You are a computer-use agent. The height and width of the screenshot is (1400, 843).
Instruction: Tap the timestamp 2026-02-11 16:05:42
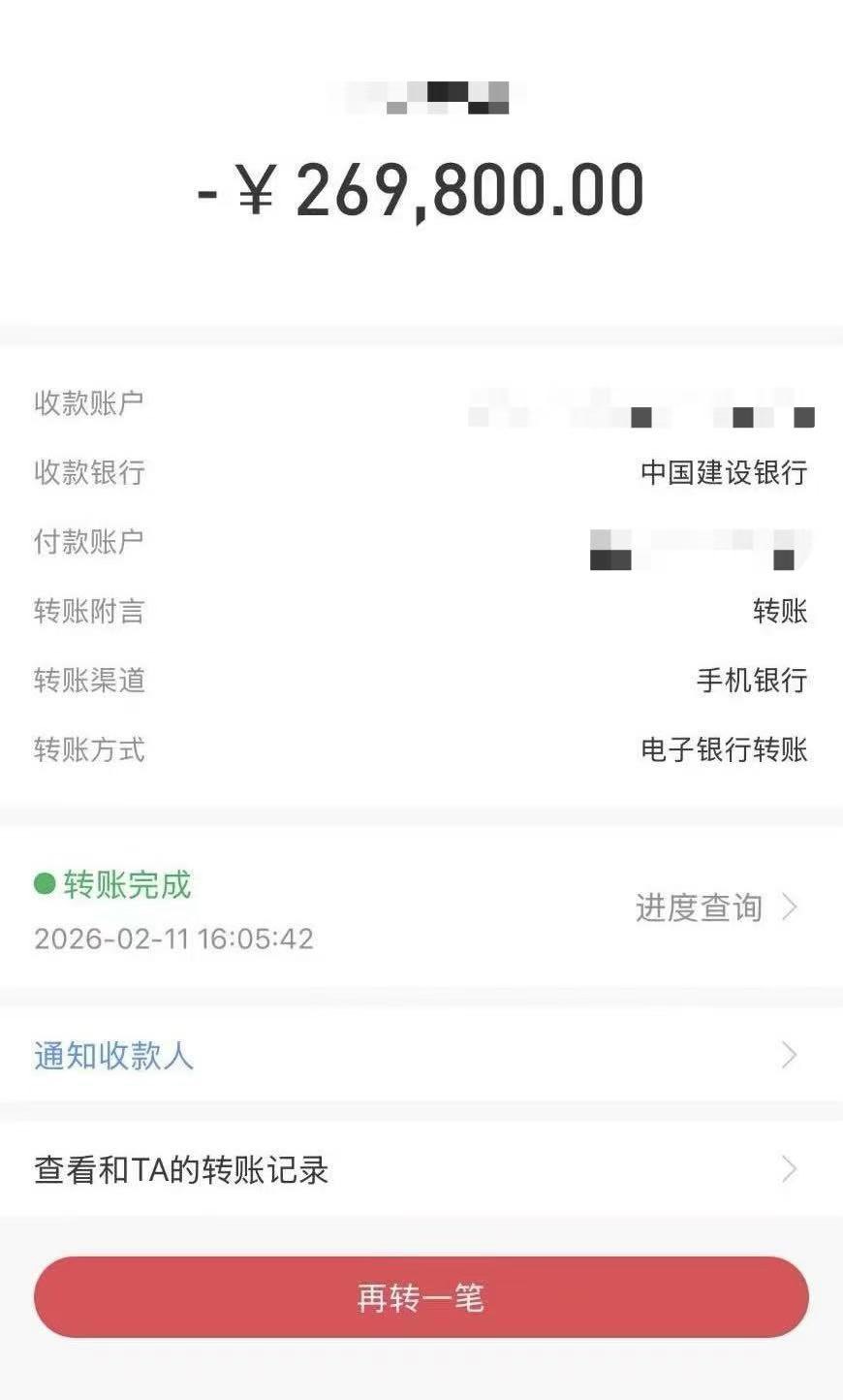(x=172, y=939)
